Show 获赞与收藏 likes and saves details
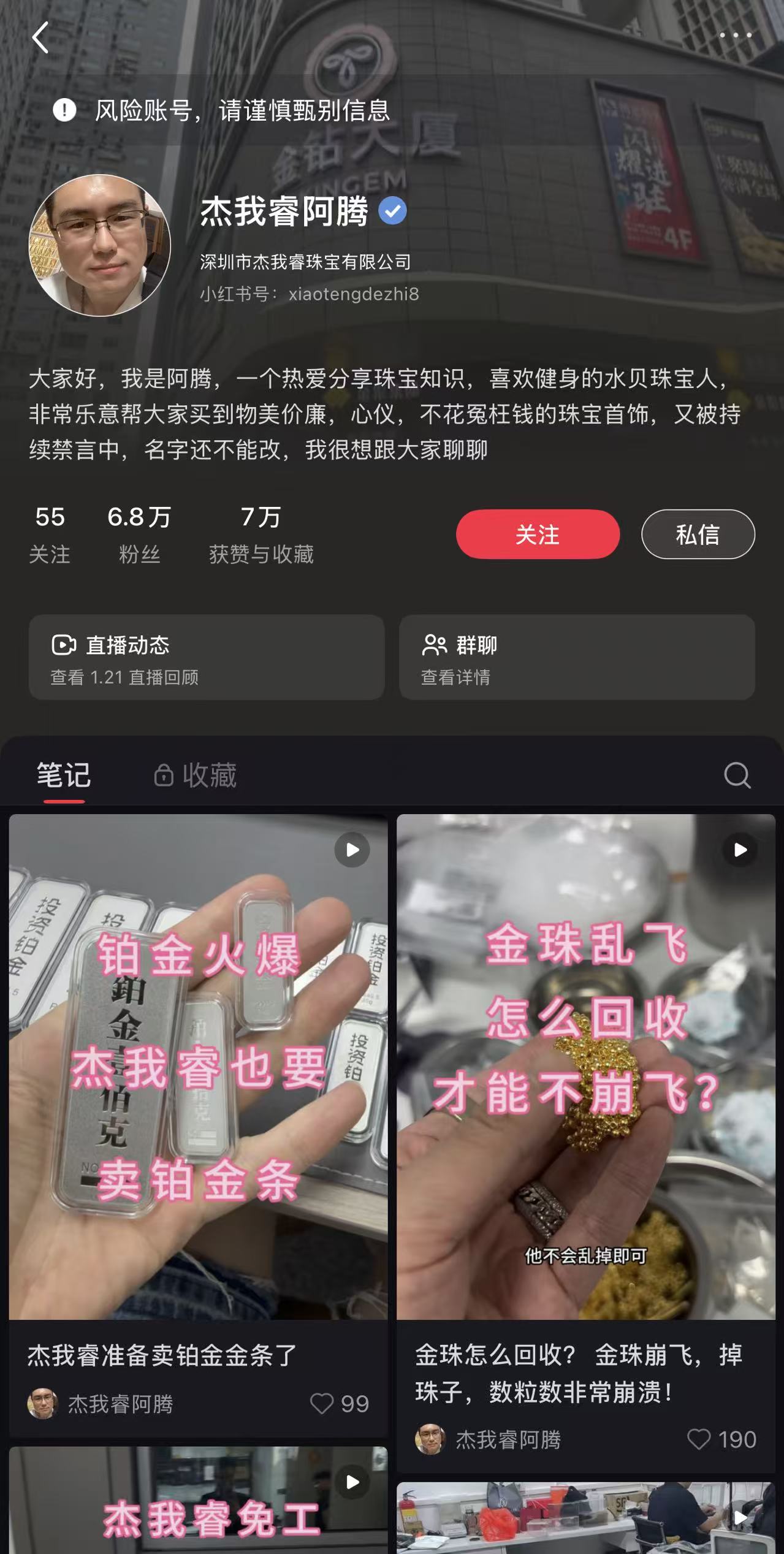The image size is (784, 1554). pyautogui.click(x=261, y=534)
